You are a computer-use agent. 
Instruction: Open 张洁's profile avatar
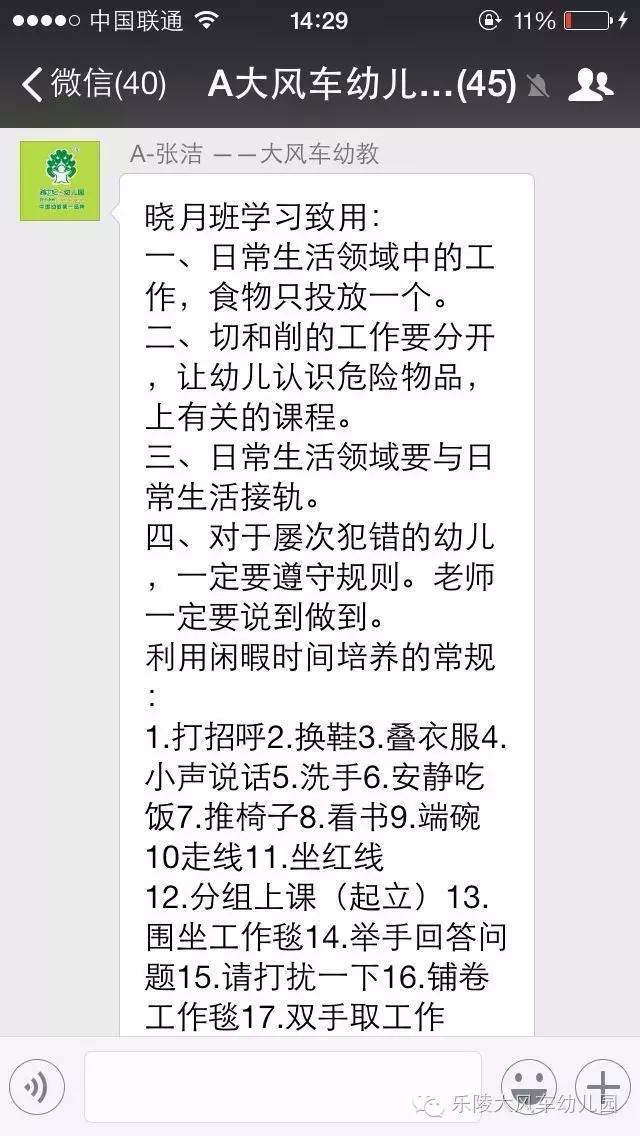tap(60, 180)
